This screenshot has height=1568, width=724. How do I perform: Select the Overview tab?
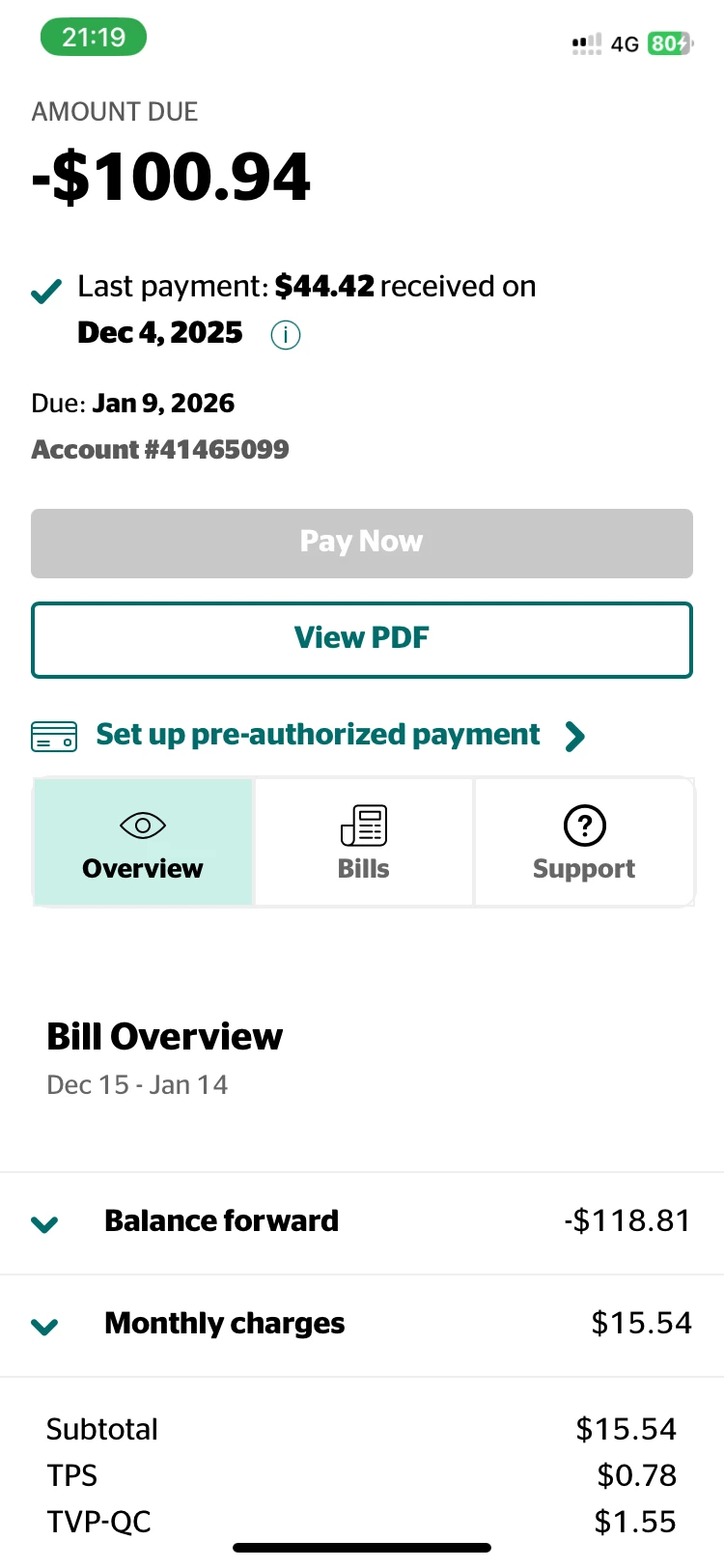pos(143,842)
